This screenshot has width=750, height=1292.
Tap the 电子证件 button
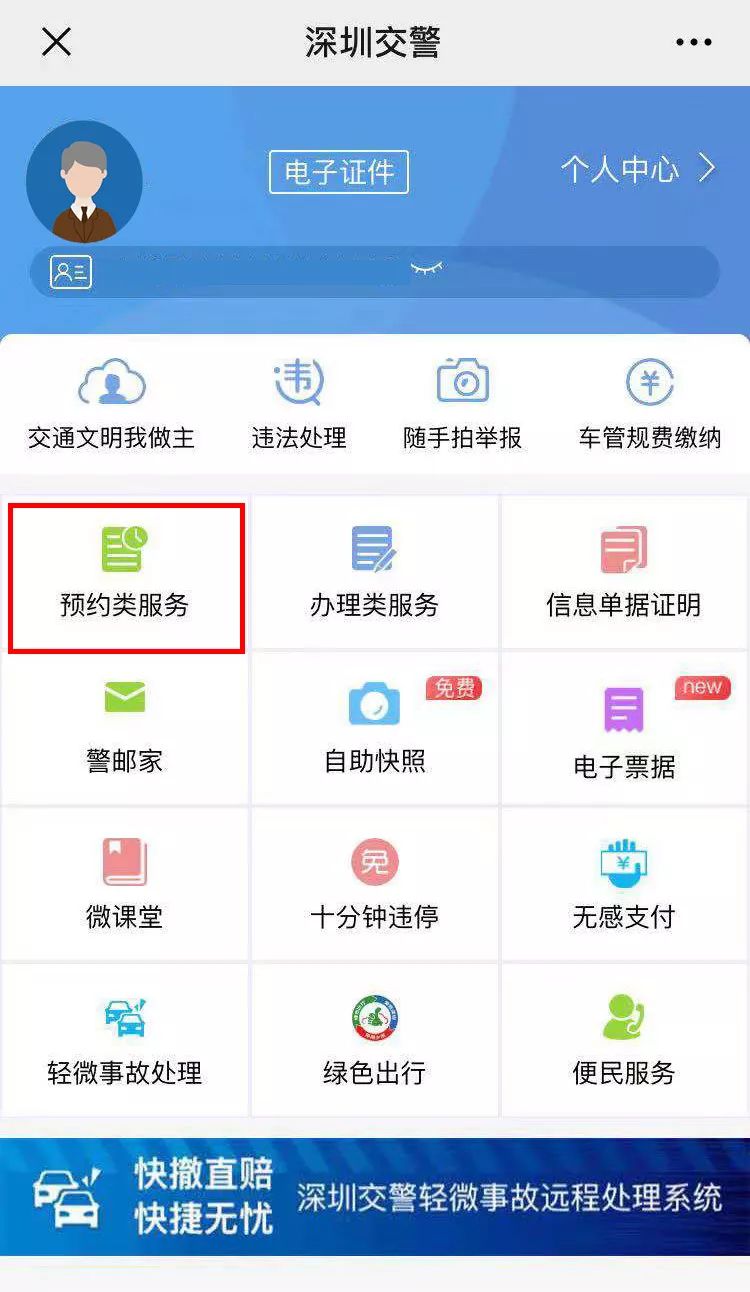339,172
